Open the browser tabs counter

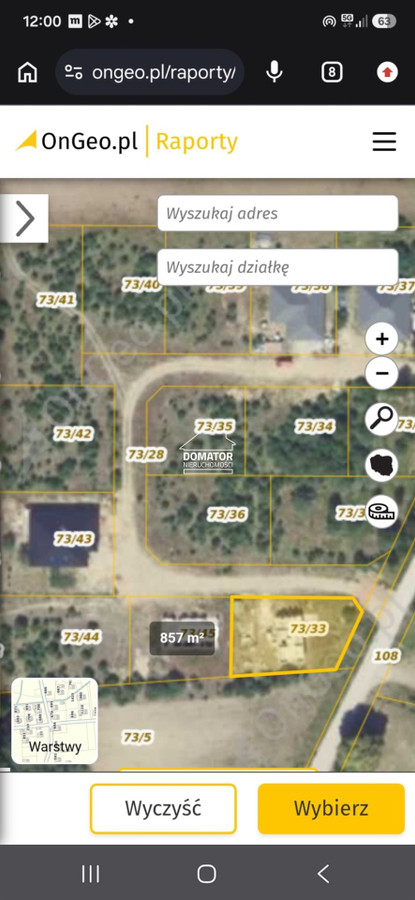coord(332,72)
